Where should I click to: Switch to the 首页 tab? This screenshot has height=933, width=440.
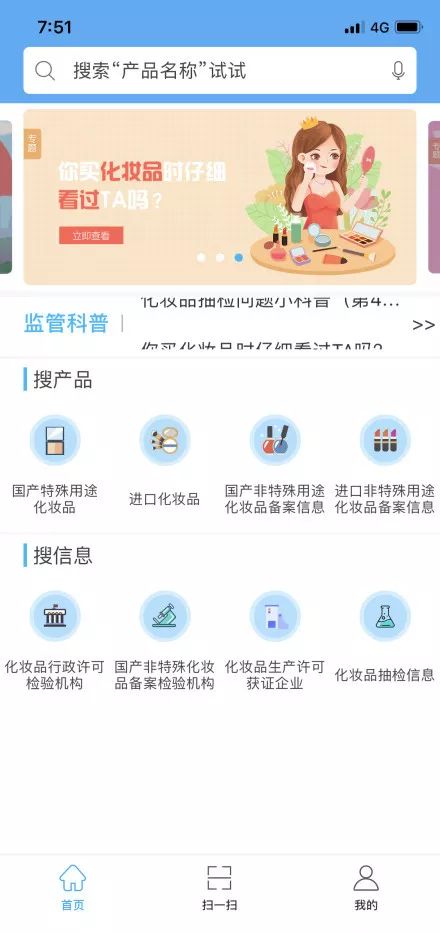point(73,887)
